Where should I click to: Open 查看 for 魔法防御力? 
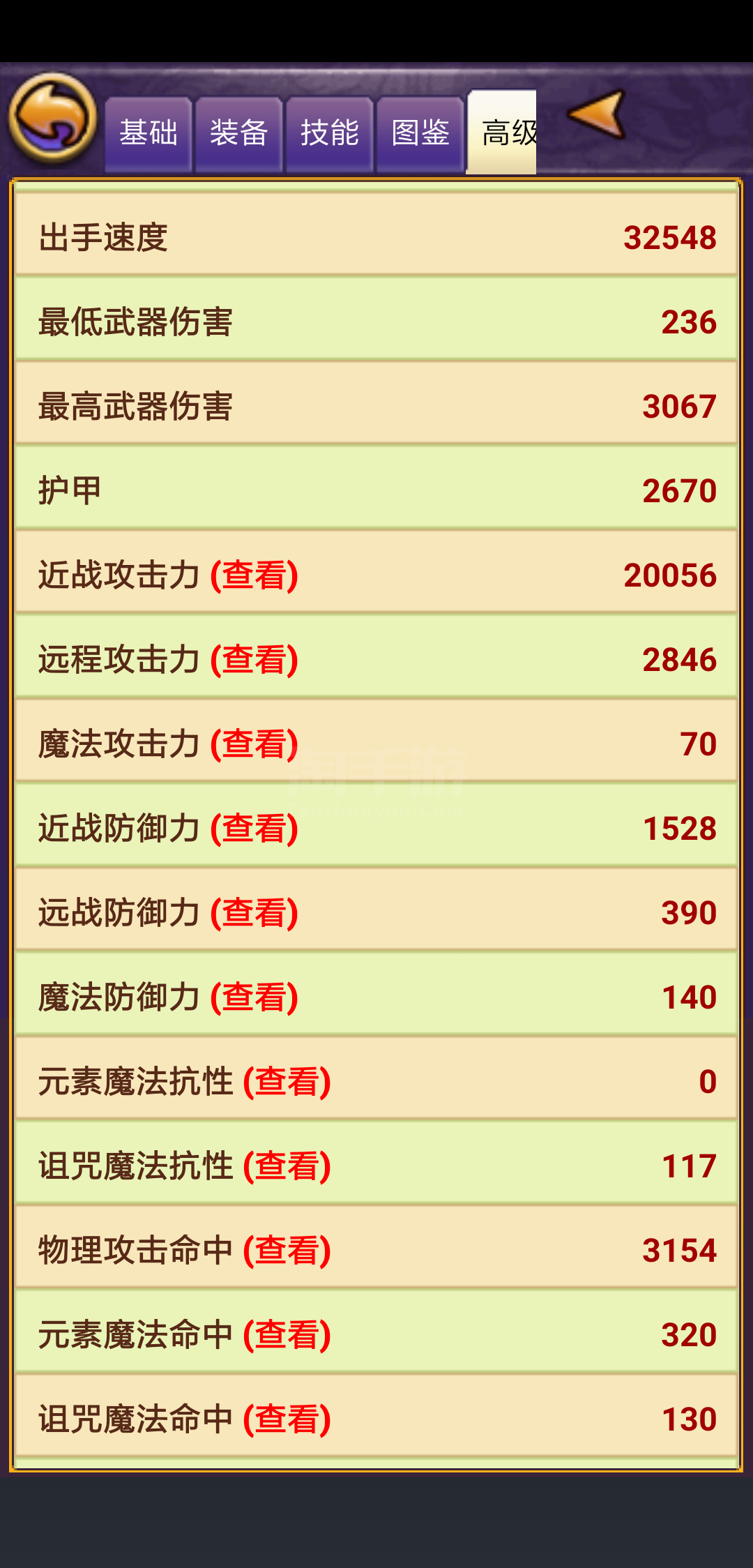(x=254, y=997)
